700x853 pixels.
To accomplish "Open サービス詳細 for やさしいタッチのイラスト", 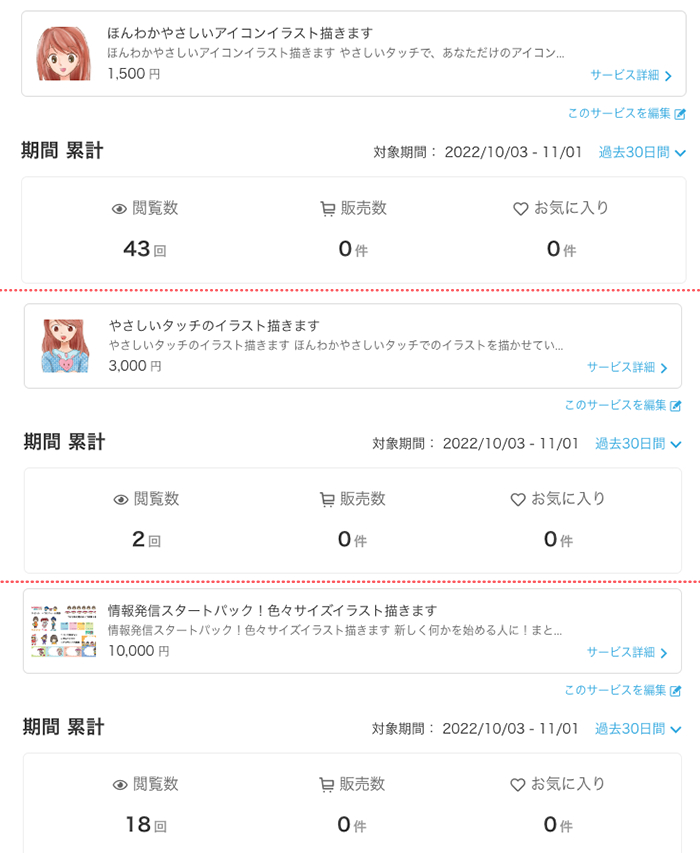I will (627, 367).
